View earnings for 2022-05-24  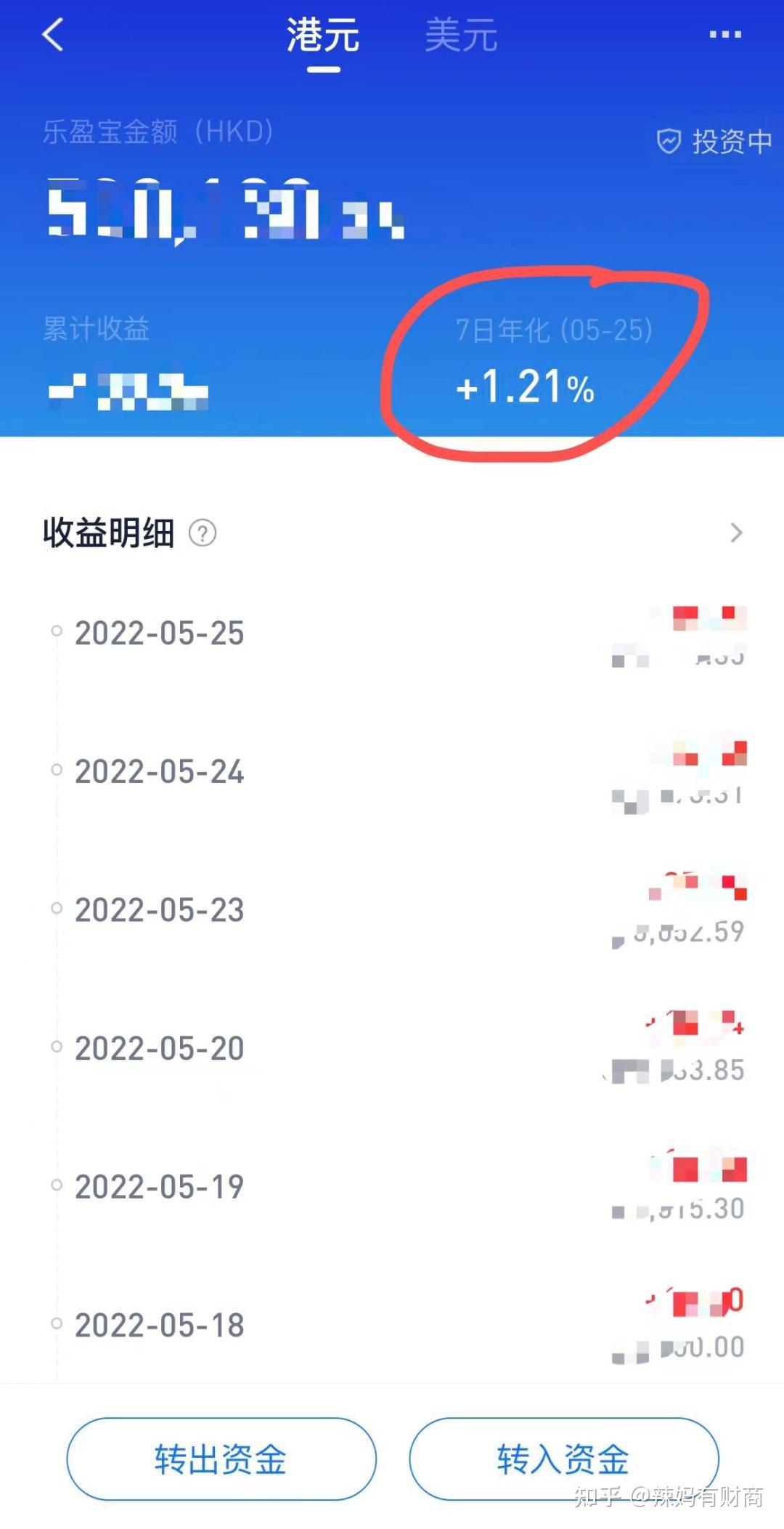click(158, 771)
